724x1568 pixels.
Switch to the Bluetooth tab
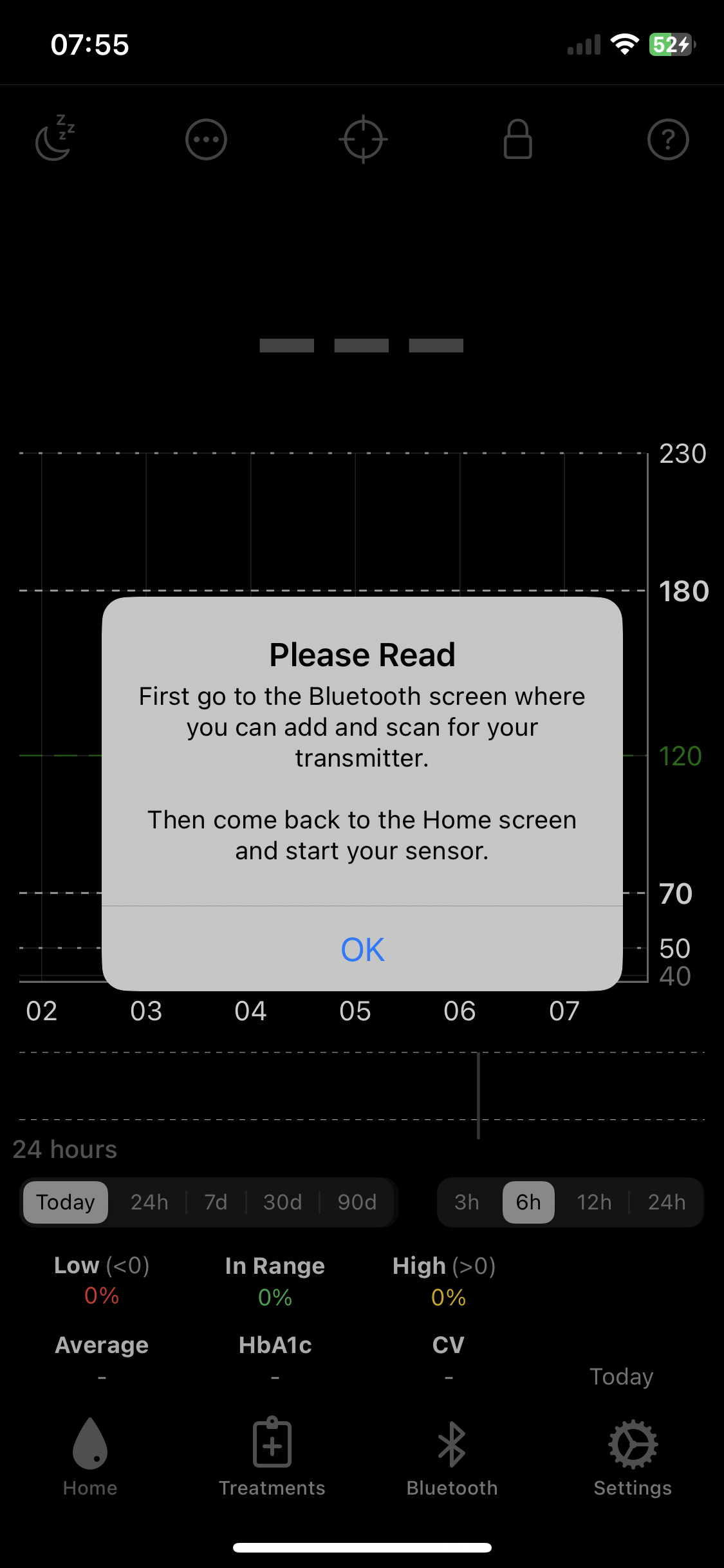click(452, 1457)
